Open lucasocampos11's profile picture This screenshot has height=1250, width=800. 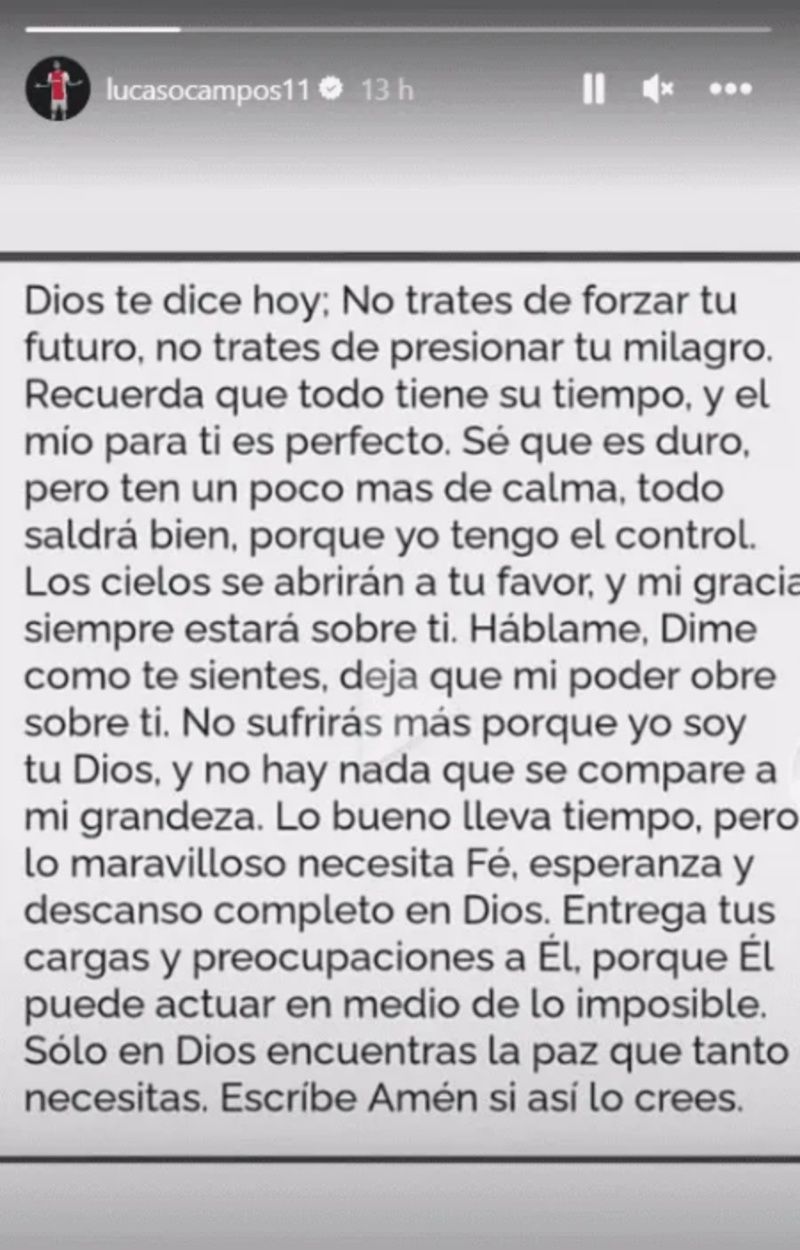point(58,89)
